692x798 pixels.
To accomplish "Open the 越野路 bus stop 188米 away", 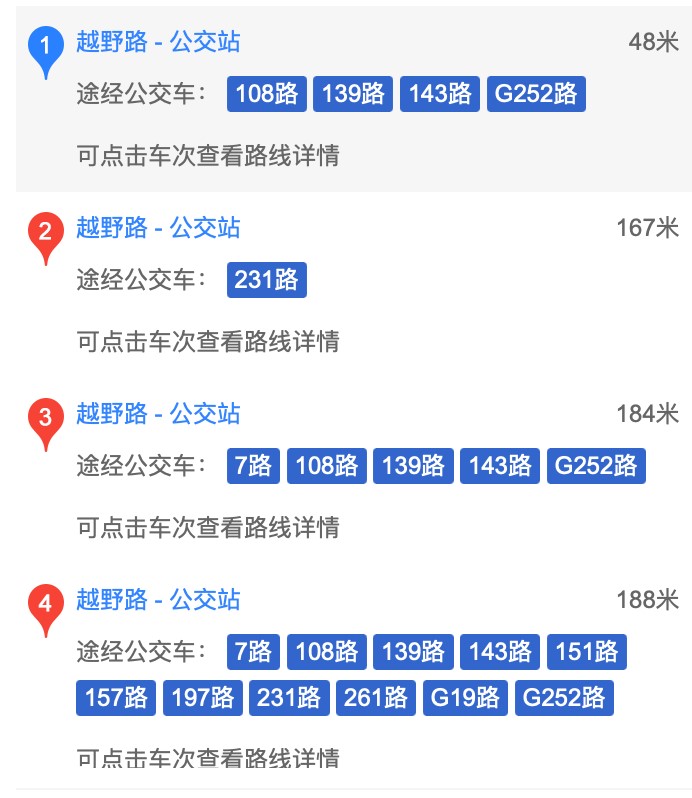I will click(x=158, y=600).
